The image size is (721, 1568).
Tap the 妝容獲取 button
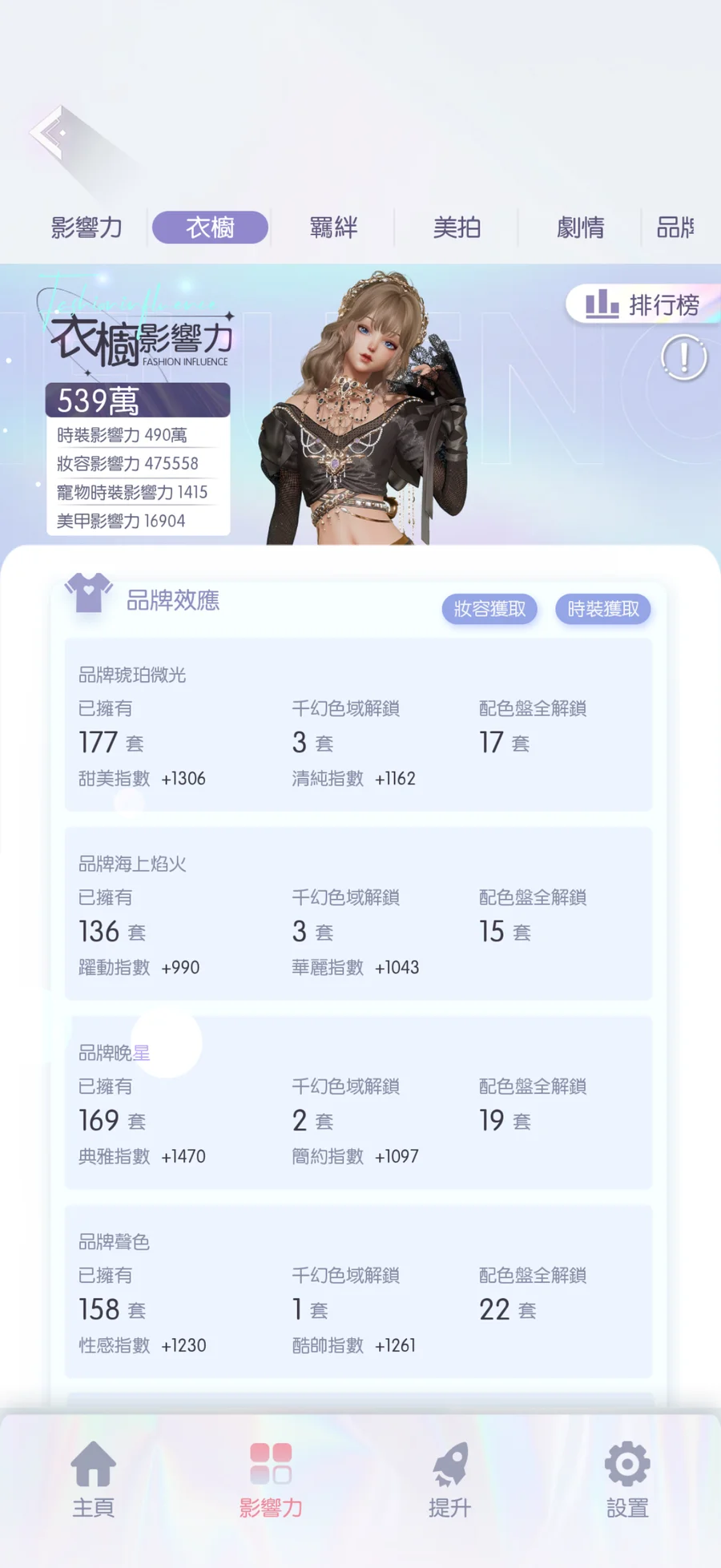tap(489, 609)
